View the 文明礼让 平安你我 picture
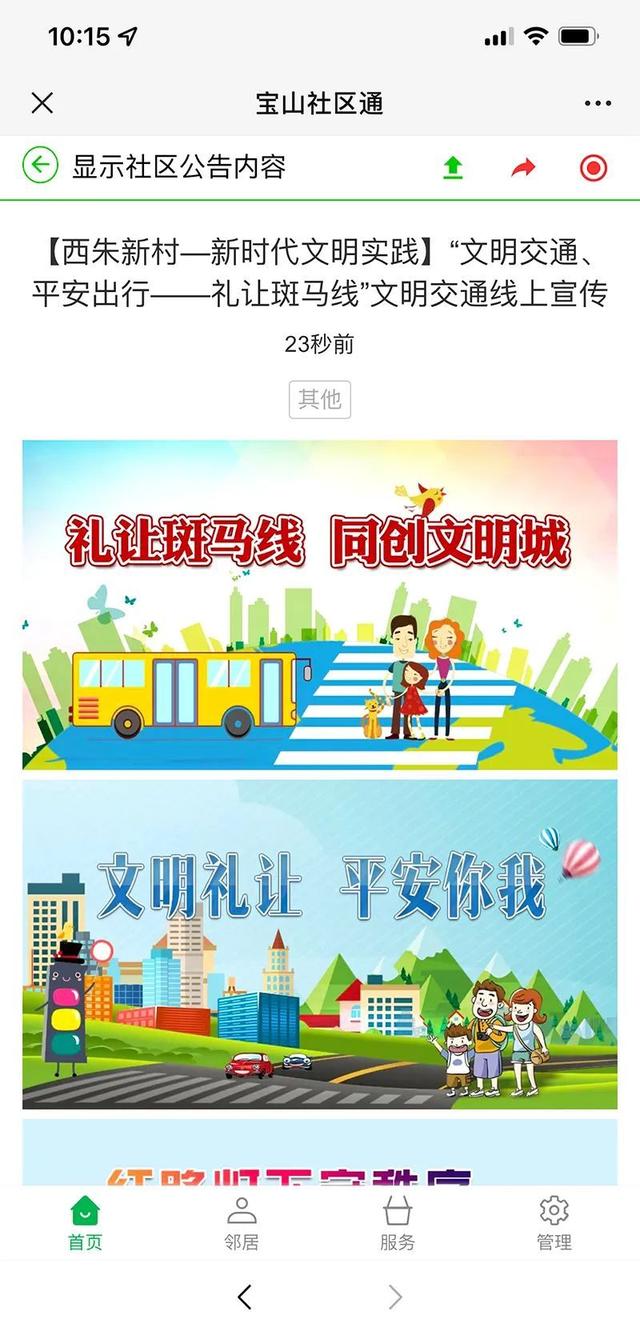Image resolution: width=640 pixels, height=1327 pixels. click(x=320, y=944)
